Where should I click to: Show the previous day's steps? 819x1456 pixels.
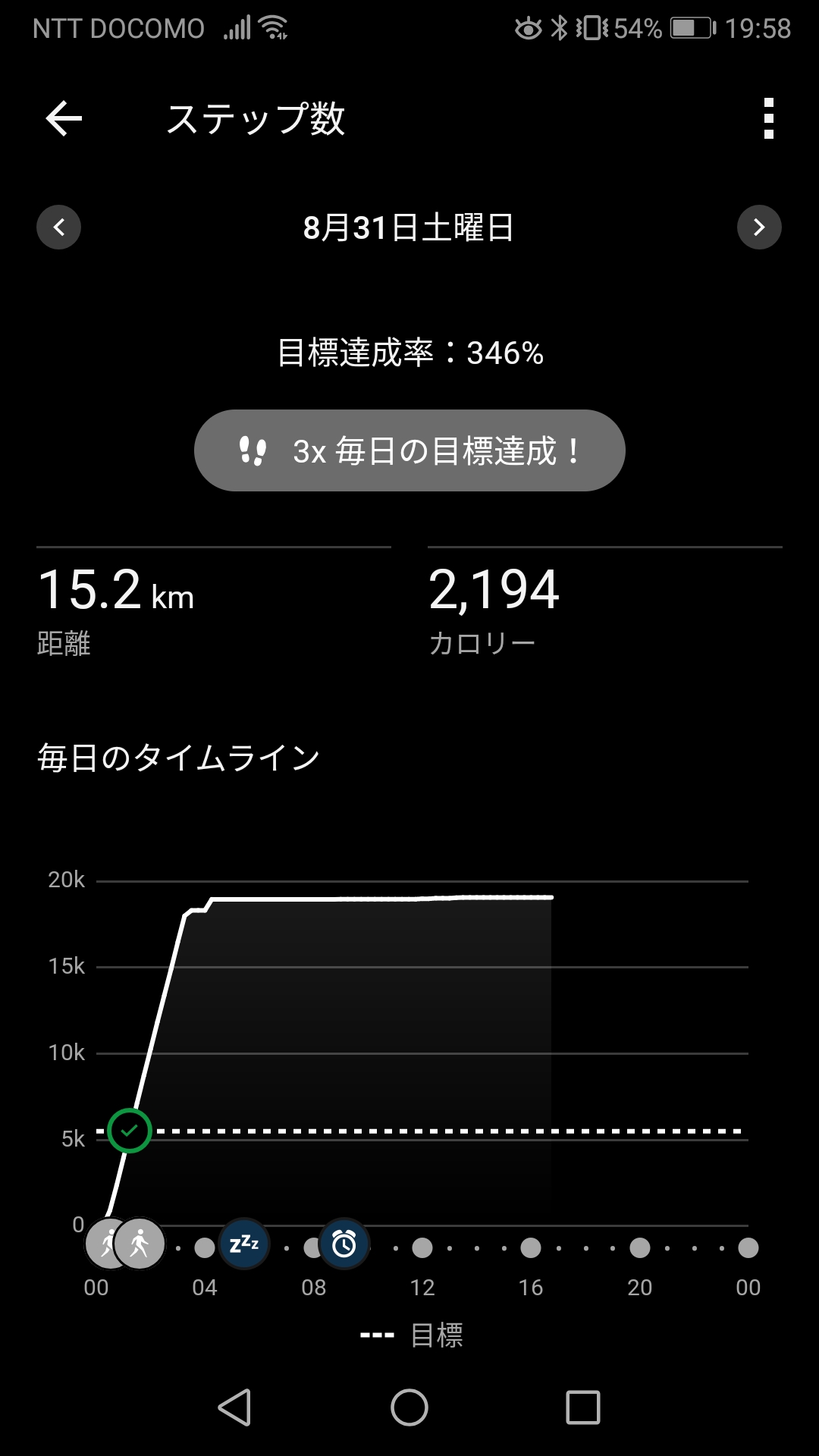pyautogui.click(x=59, y=227)
